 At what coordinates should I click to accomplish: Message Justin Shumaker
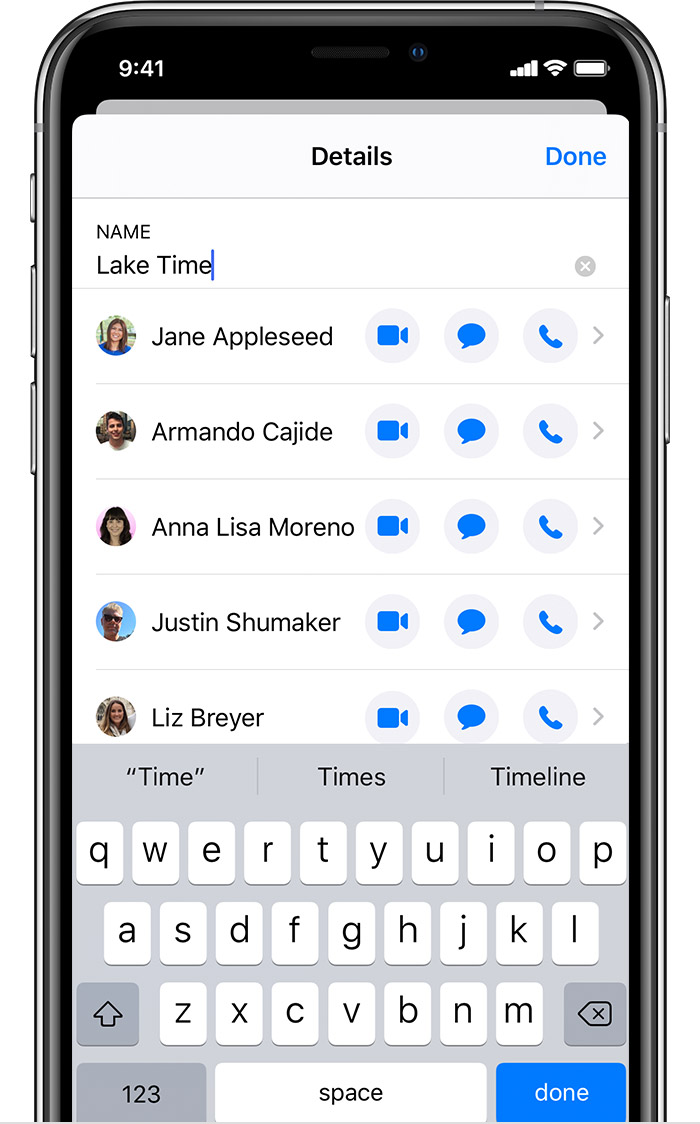coord(471,621)
